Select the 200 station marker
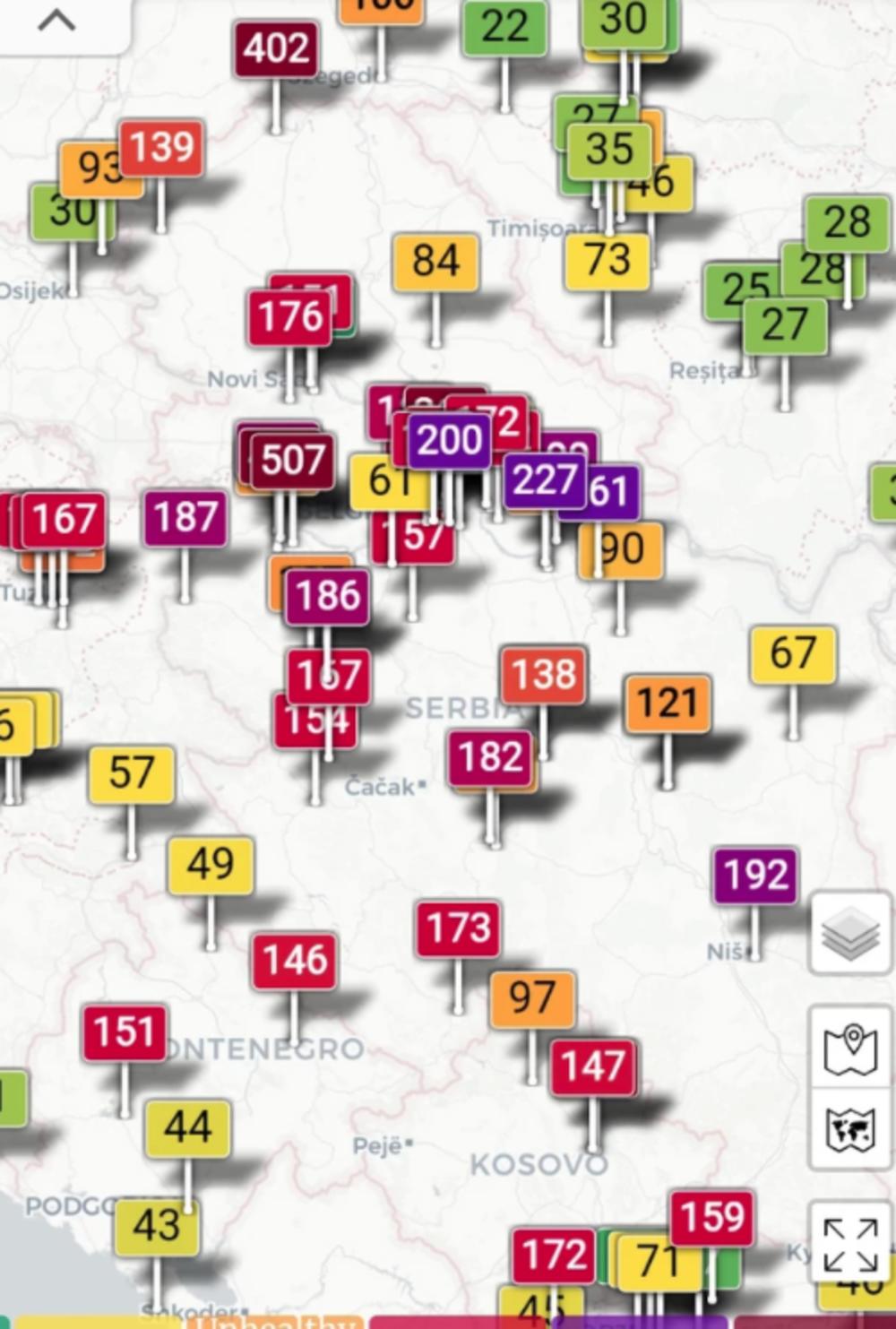Image resolution: width=896 pixels, height=1329 pixels. (x=450, y=440)
